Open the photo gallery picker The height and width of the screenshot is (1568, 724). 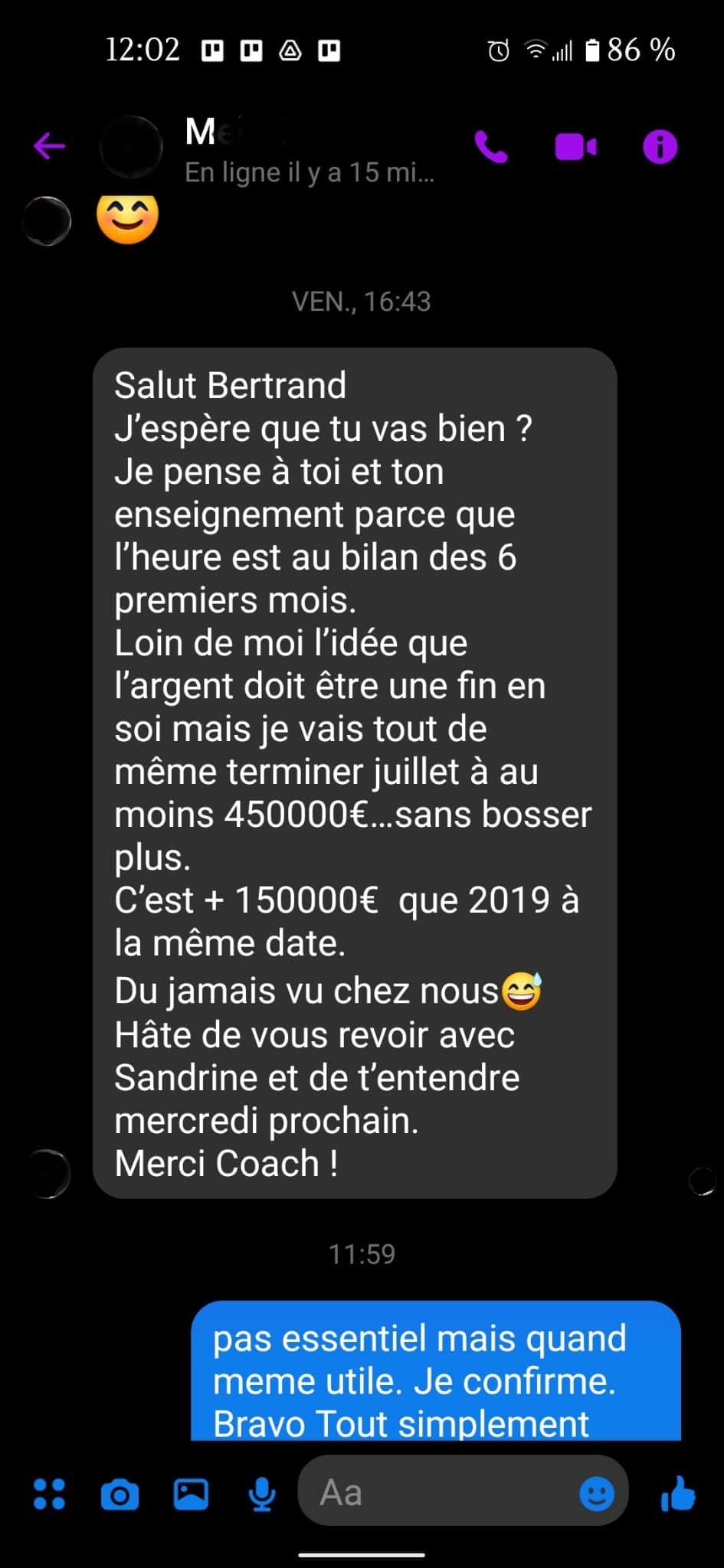tap(191, 1494)
